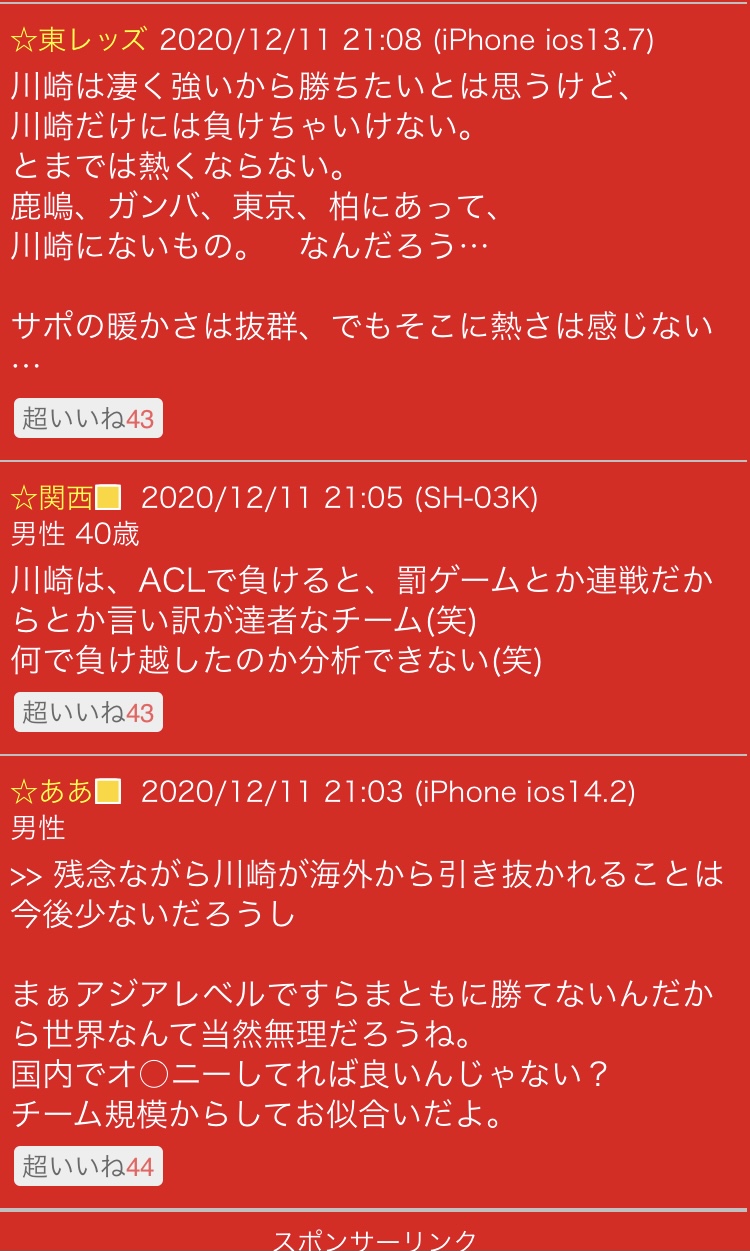Image resolution: width=750 pixels, height=1251 pixels.
Task: Tap 超いいね on 東レッズ's comment
Action: (x=88, y=418)
